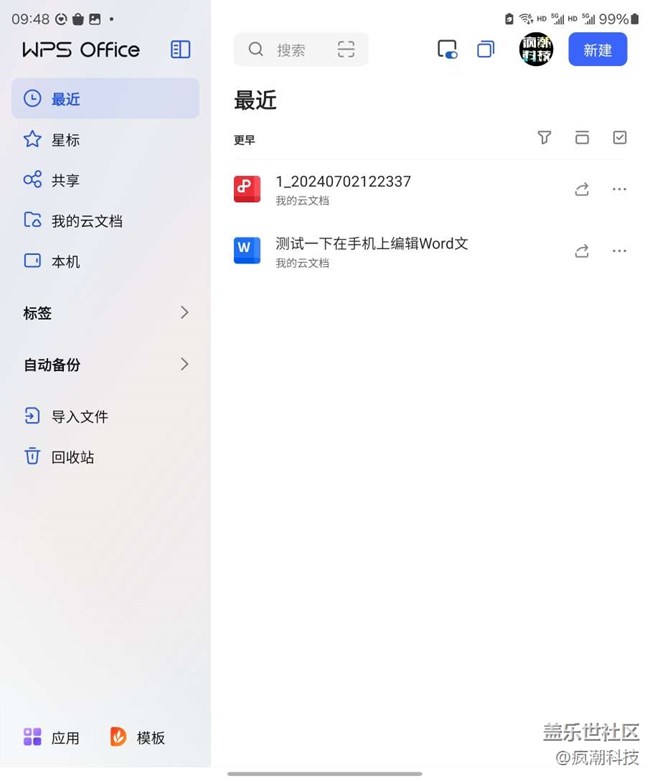Screen dimensions: 650x781
Task: Open more options for 1_20240702122337
Action: (619, 189)
